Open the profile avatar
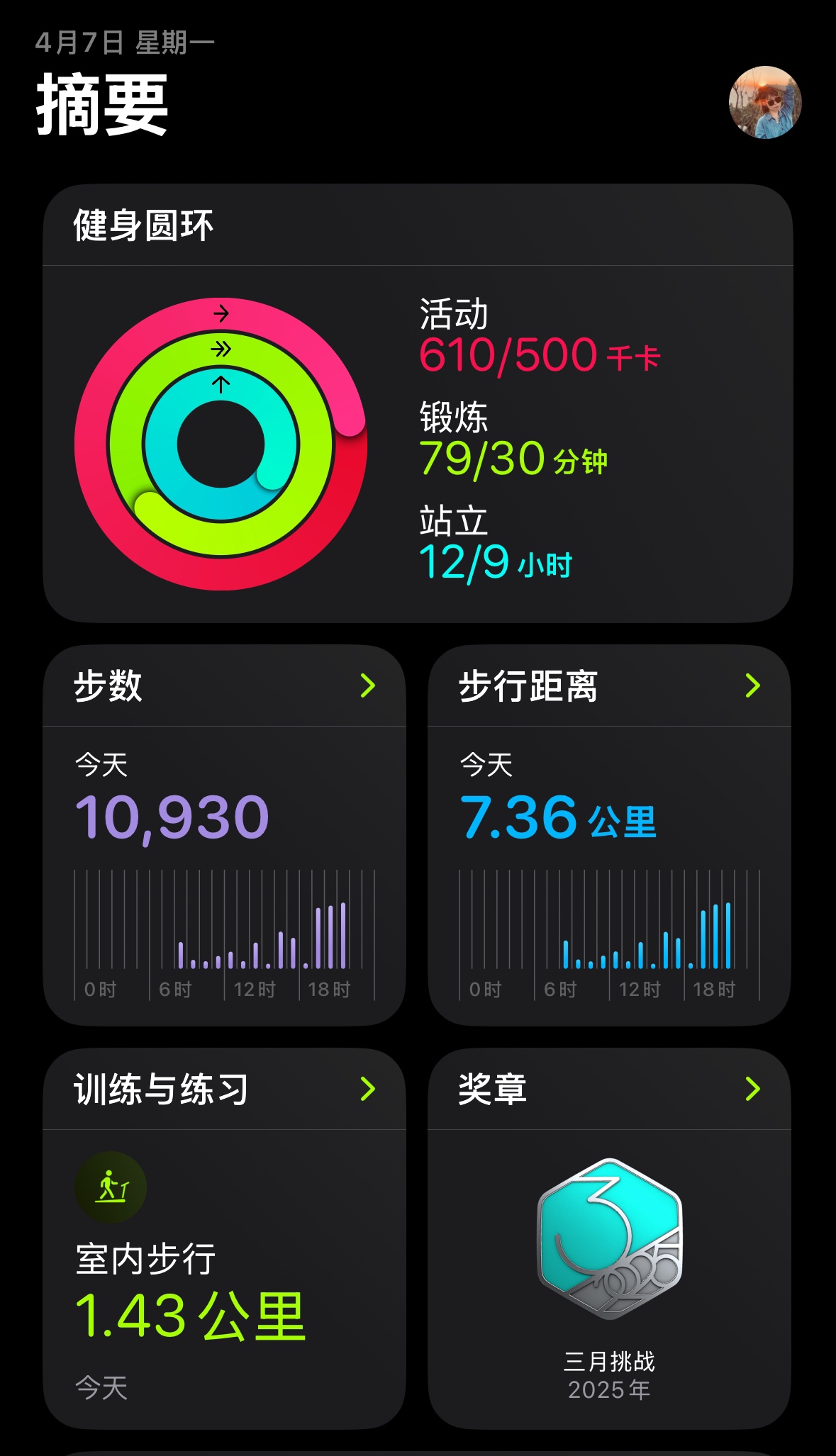 (x=765, y=102)
